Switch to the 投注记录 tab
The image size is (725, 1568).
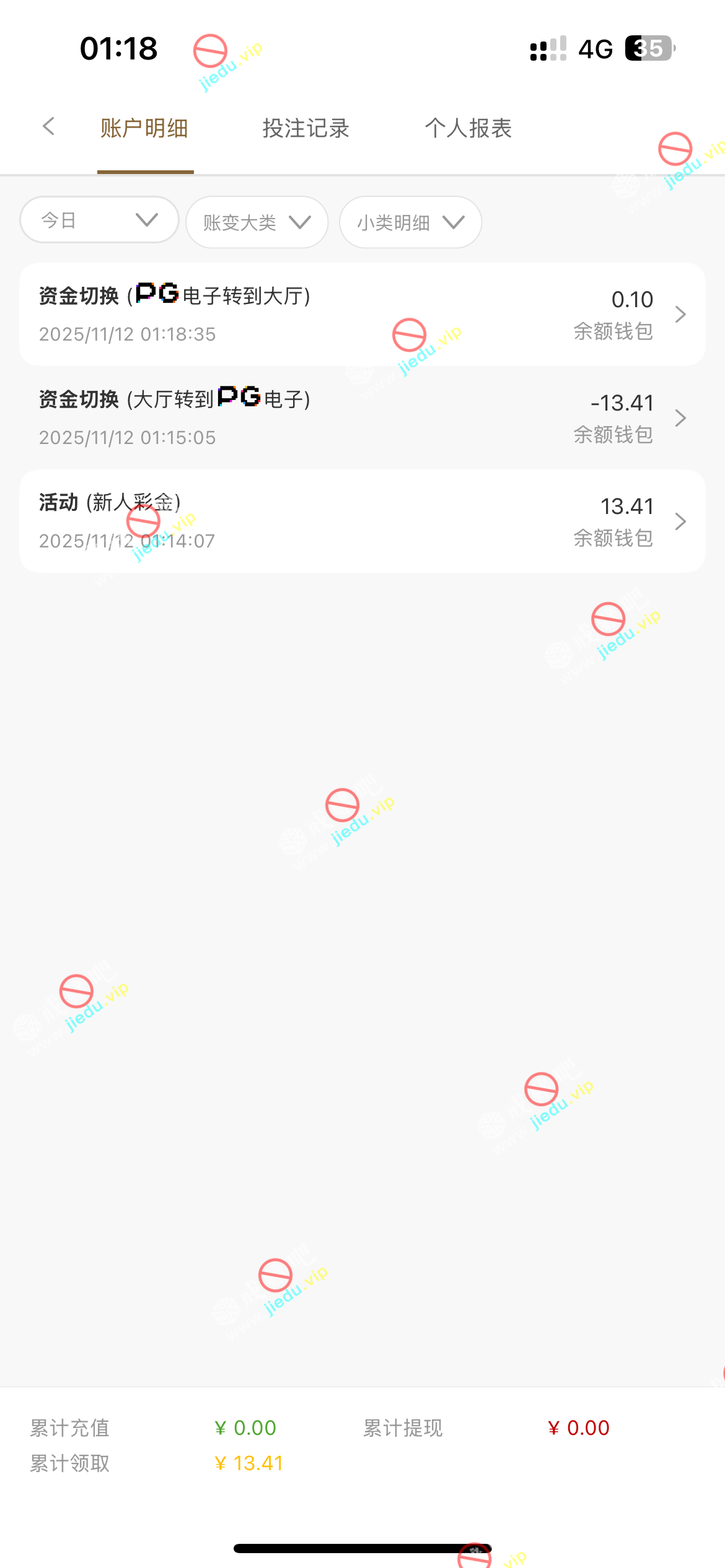click(305, 129)
